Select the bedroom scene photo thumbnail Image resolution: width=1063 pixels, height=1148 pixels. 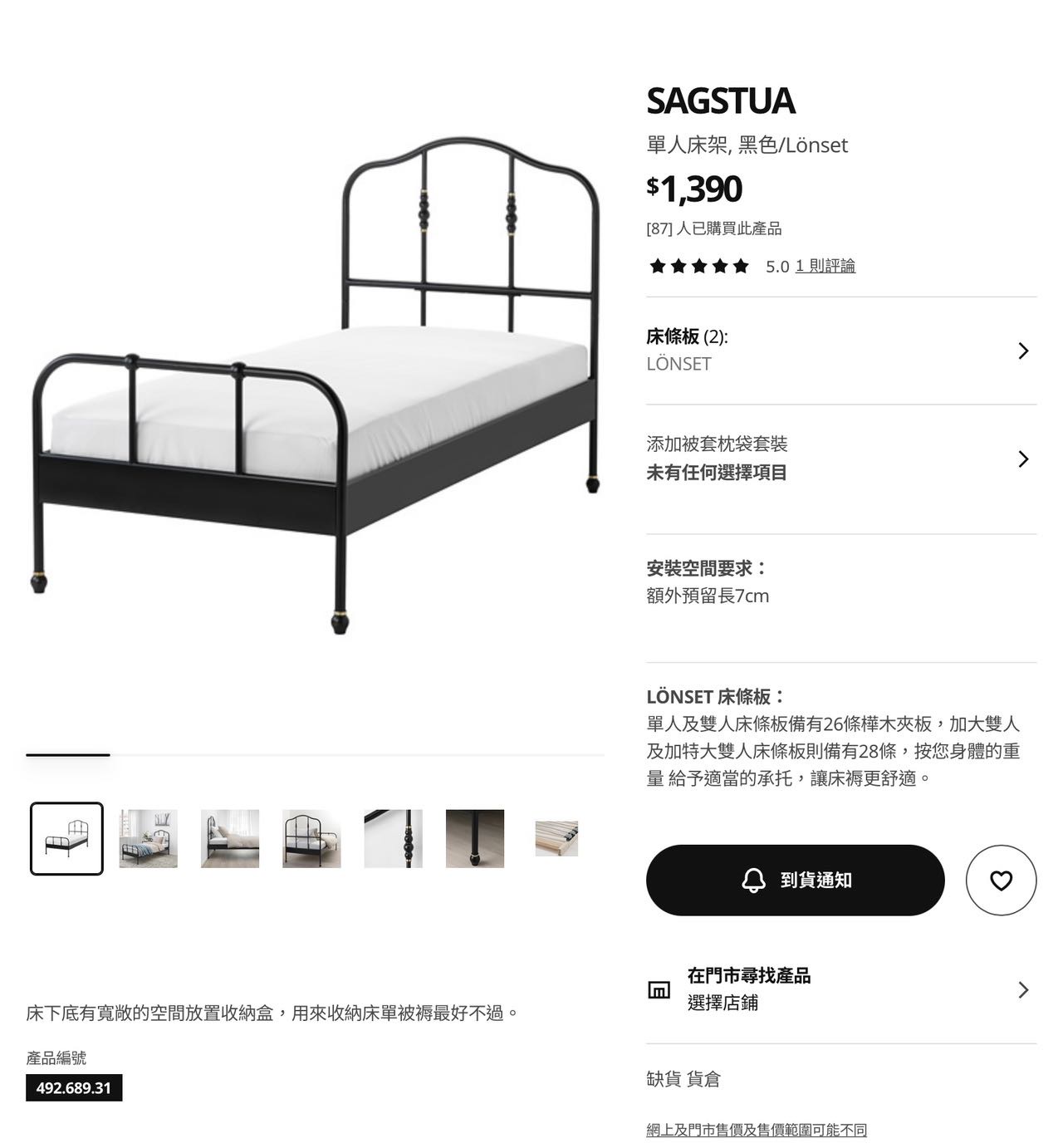(x=147, y=837)
